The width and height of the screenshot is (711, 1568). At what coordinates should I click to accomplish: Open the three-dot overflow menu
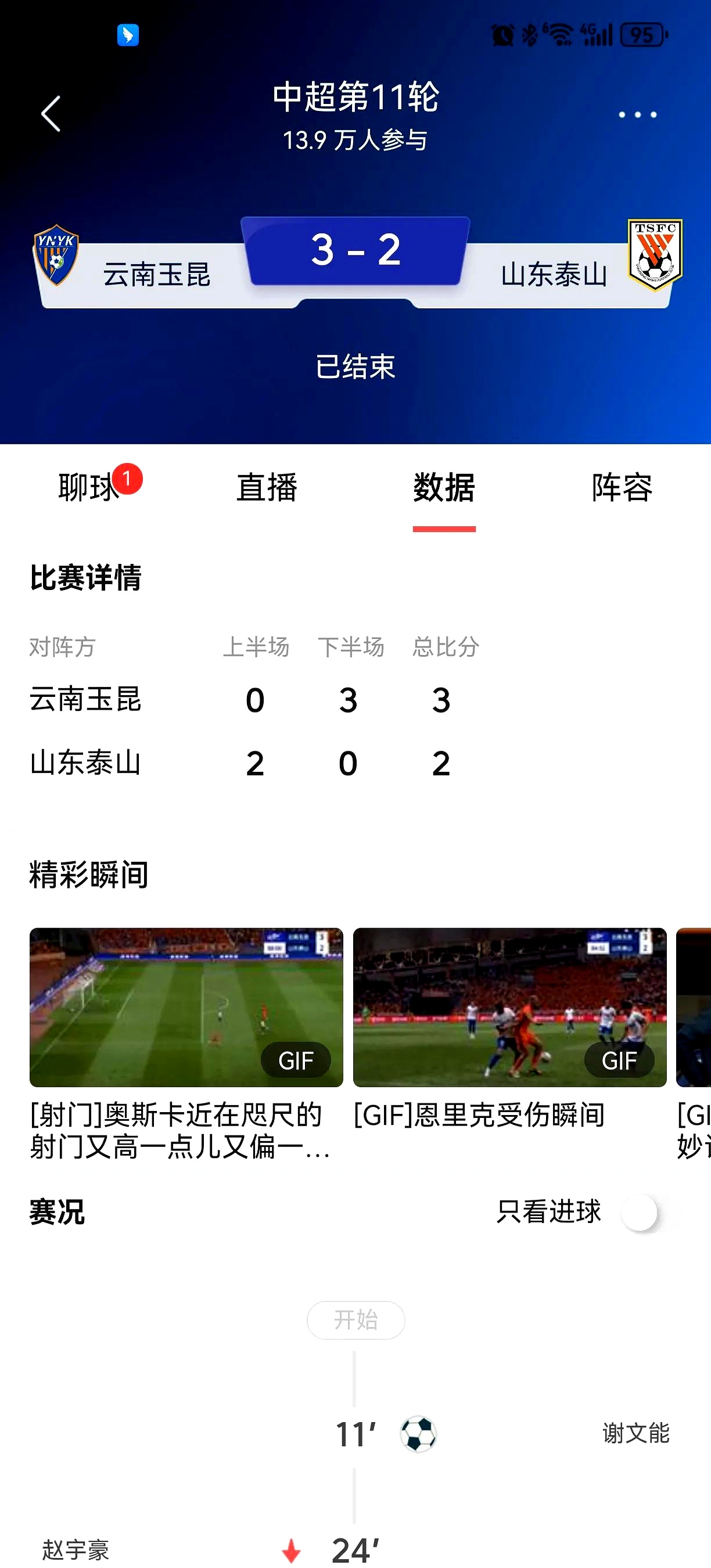pyautogui.click(x=637, y=114)
